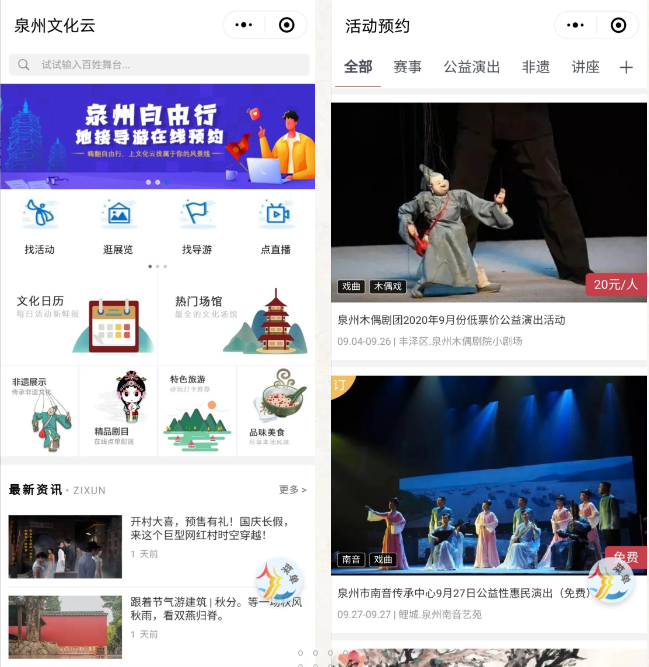Select the 非遗 tab
649x667 pixels.
point(536,67)
